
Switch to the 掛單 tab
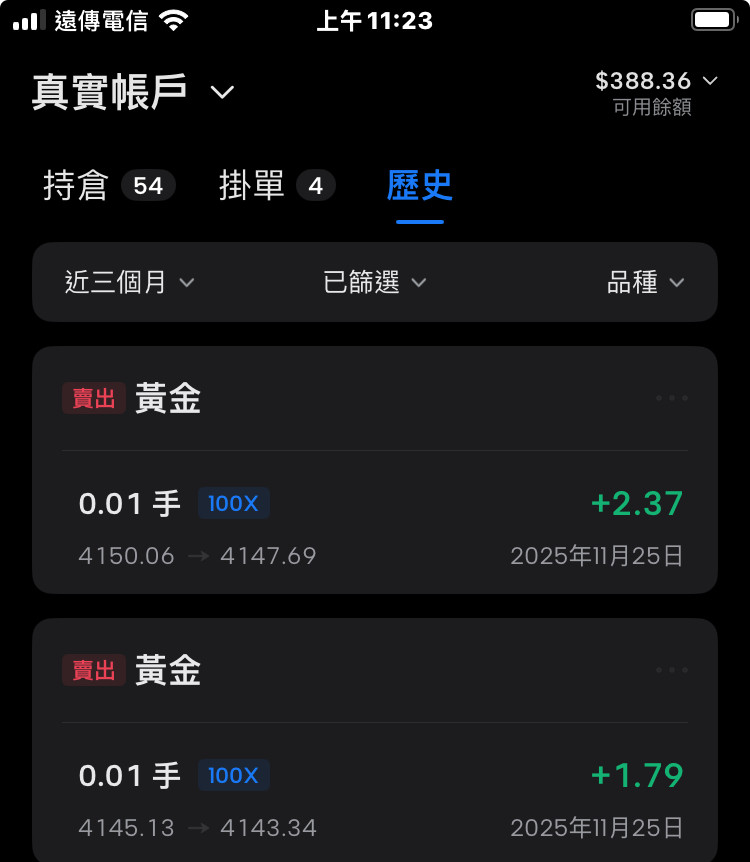[x=276, y=185]
